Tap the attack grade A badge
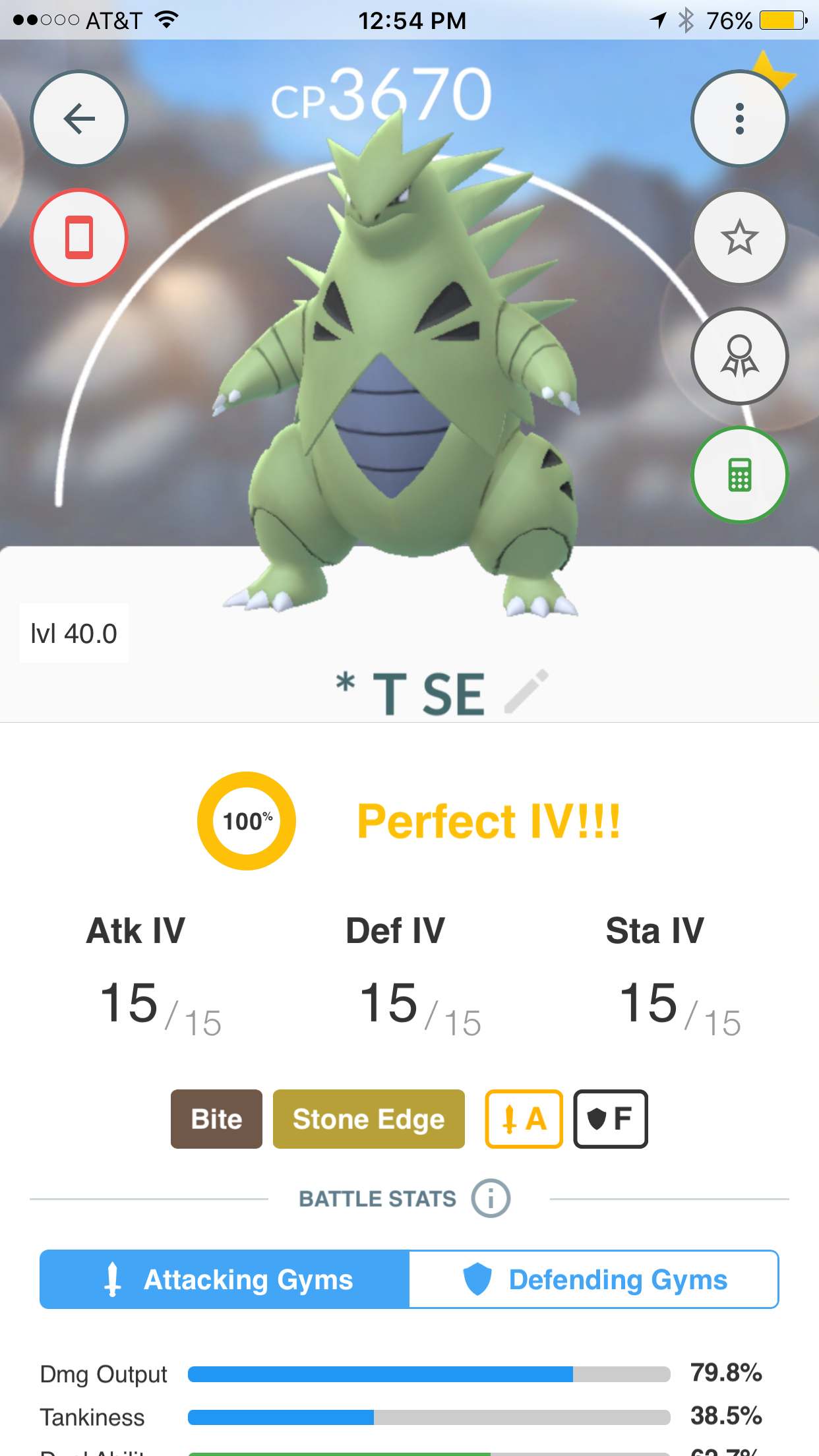 click(524, 1119)
